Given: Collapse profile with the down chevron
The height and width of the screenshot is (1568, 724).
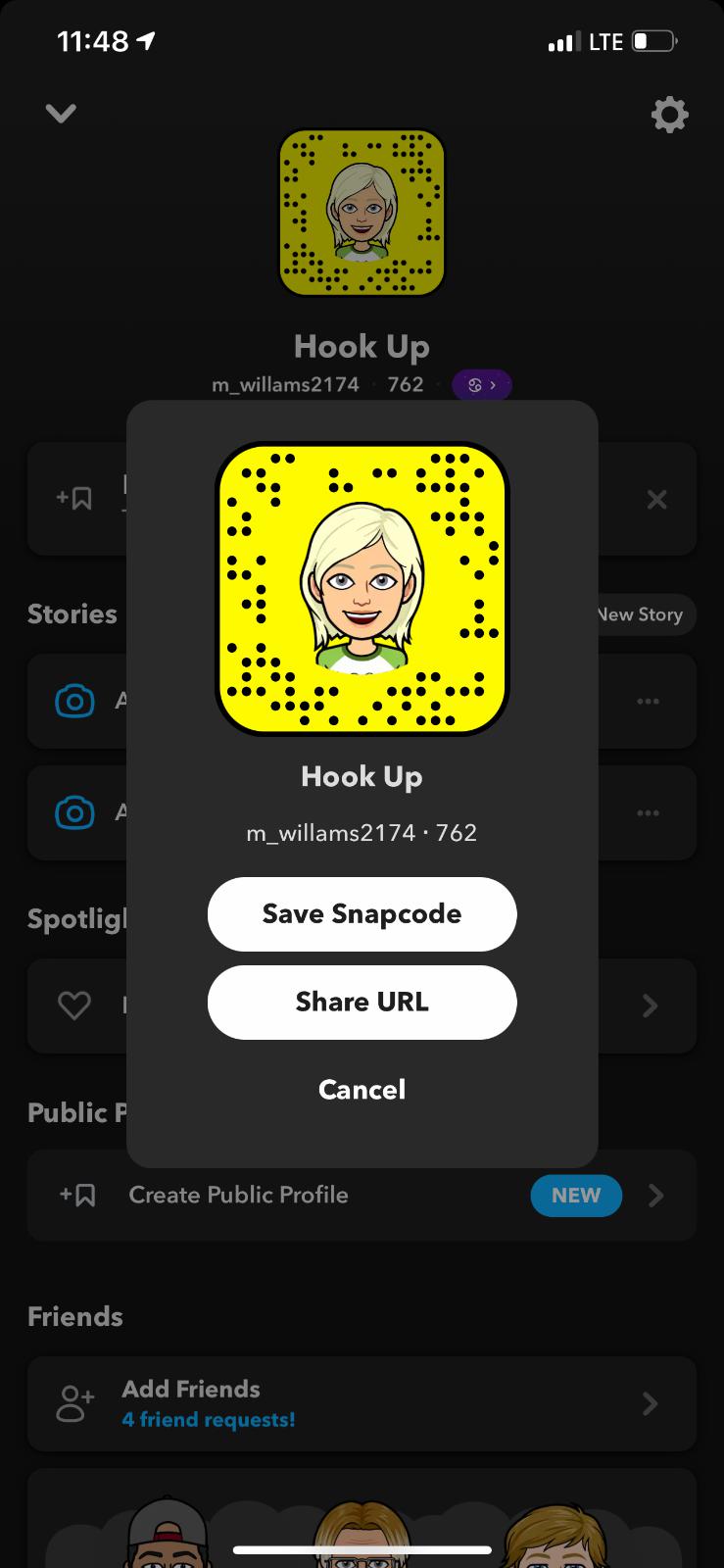Looking at the screenshot, I should click(61, 114).
